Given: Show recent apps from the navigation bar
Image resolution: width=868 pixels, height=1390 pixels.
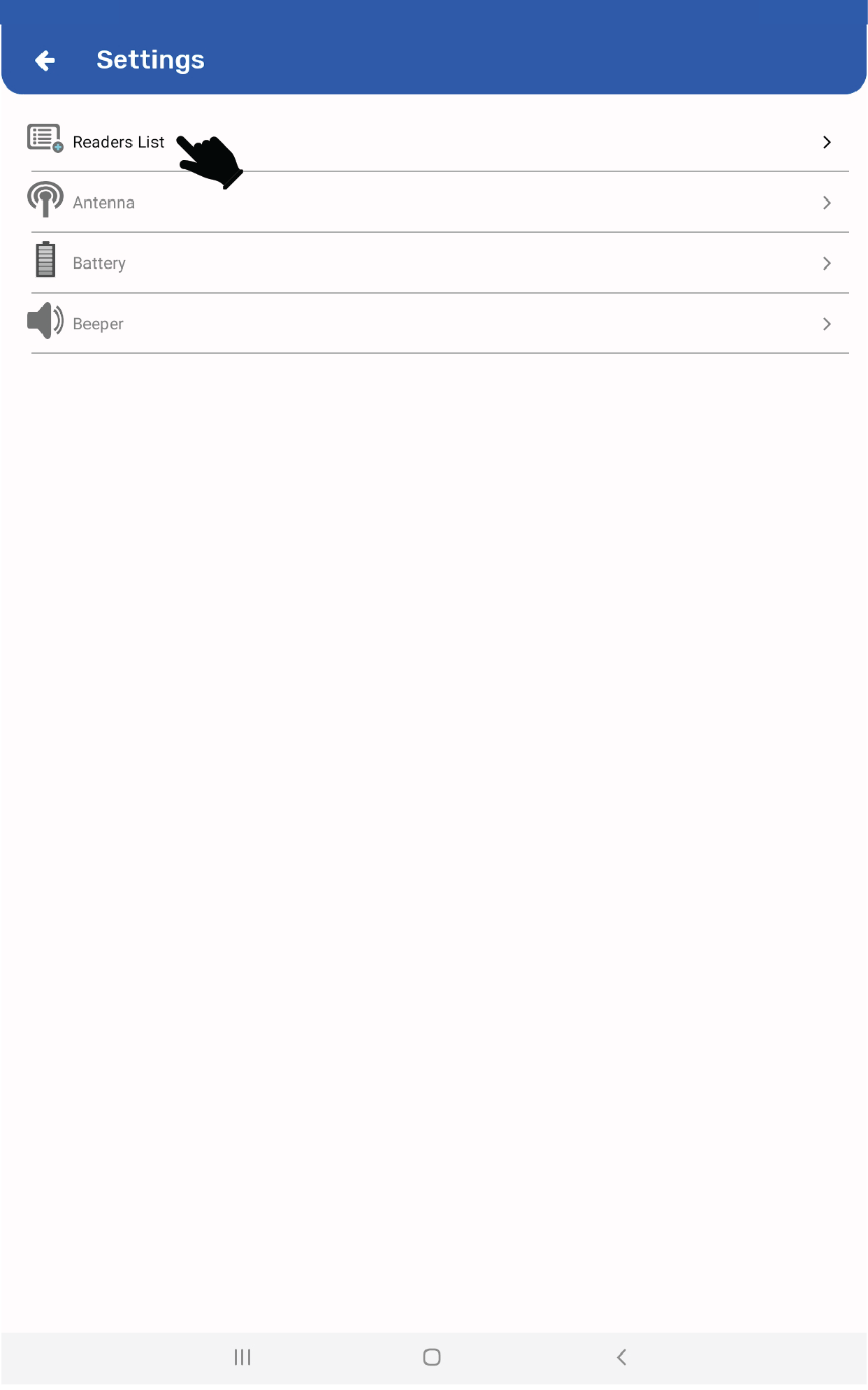Looking at the screenshot, I should click(243, 1357).
